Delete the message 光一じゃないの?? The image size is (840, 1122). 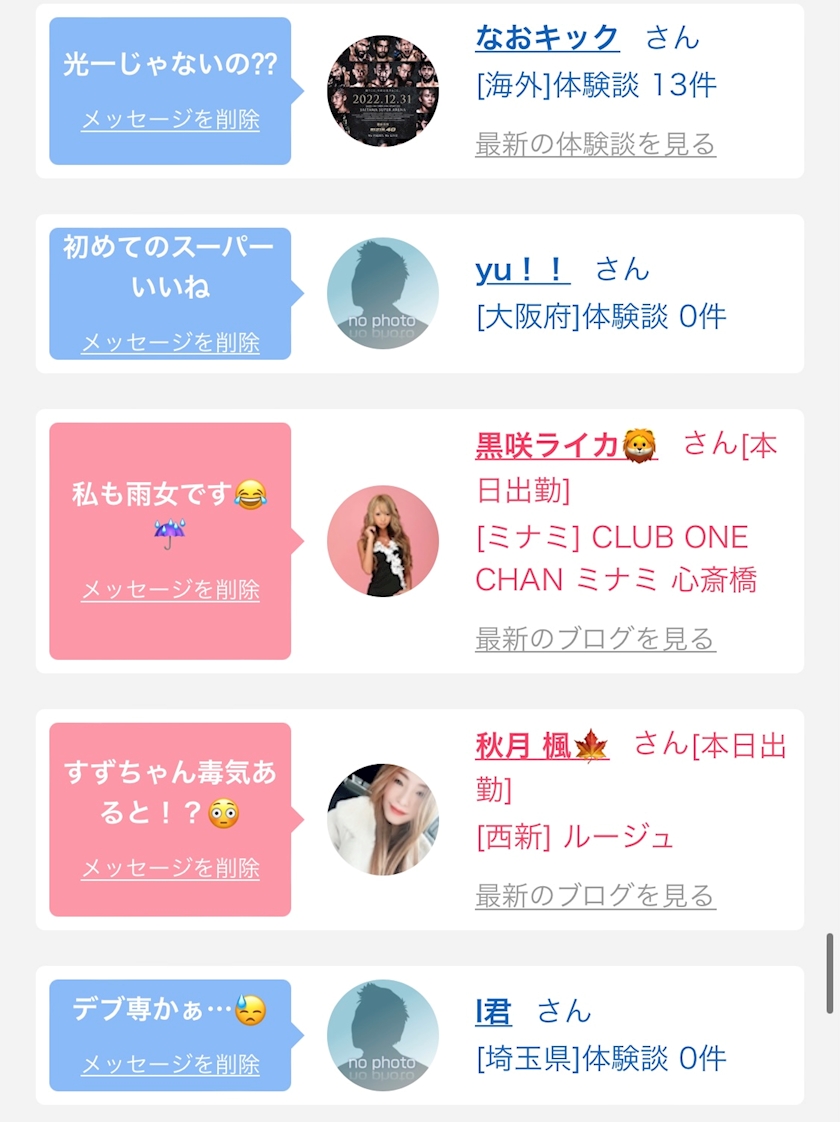click(170, 119)
